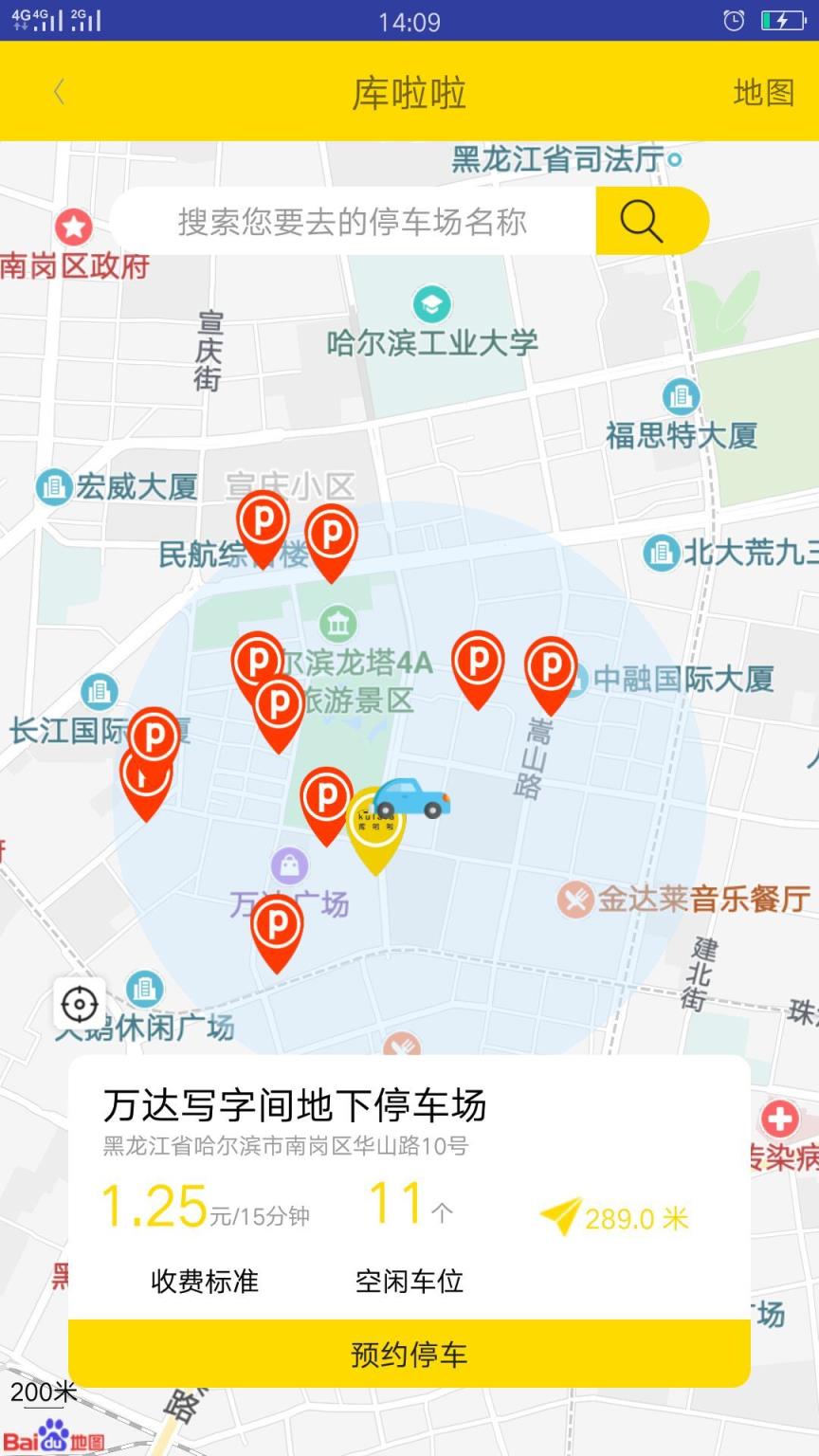Select the parking marker near 万达广场
819x1456 pixels.
tap(278, 924)
